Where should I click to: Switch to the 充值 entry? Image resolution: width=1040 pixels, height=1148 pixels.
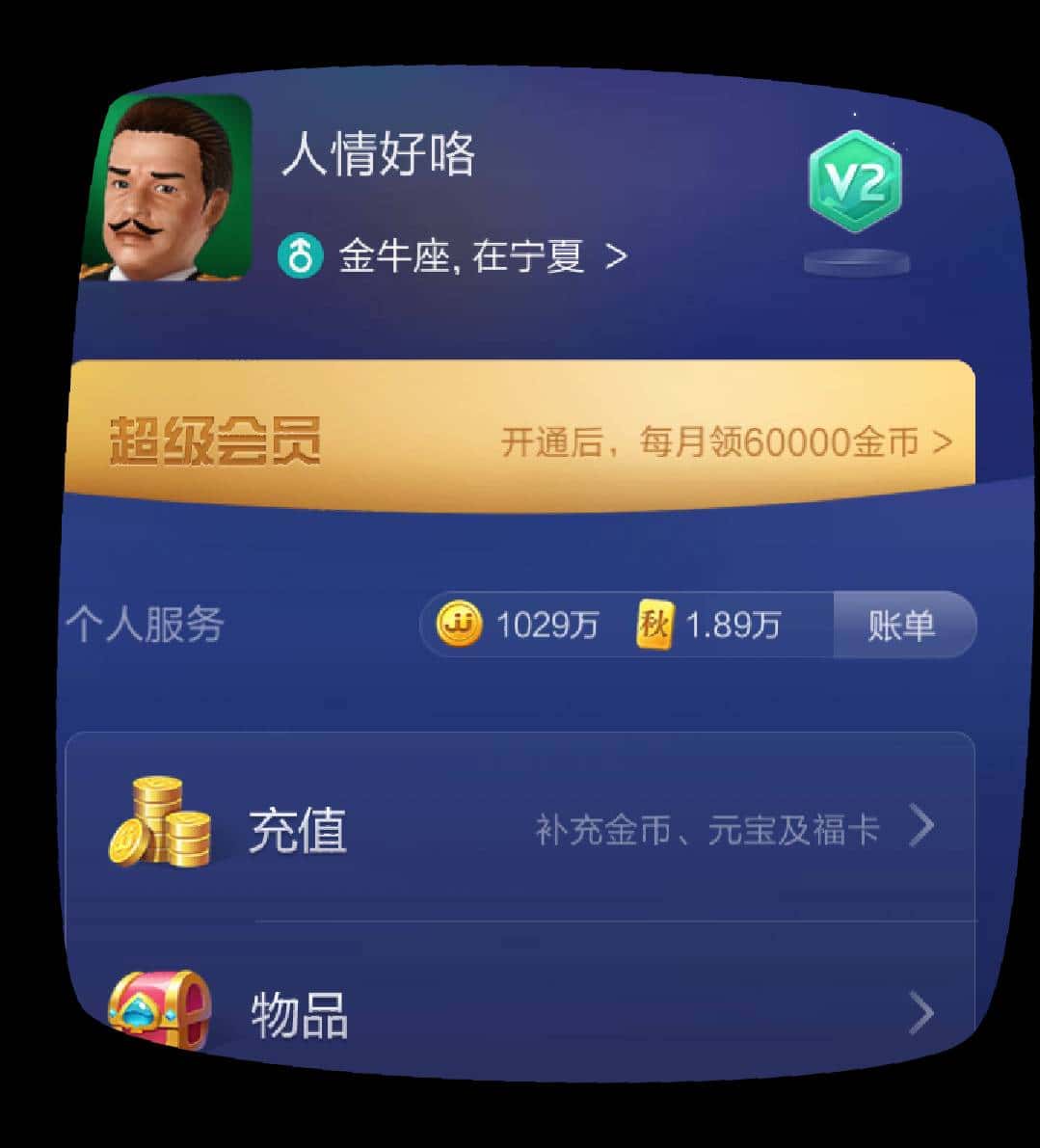coord(300,826)
